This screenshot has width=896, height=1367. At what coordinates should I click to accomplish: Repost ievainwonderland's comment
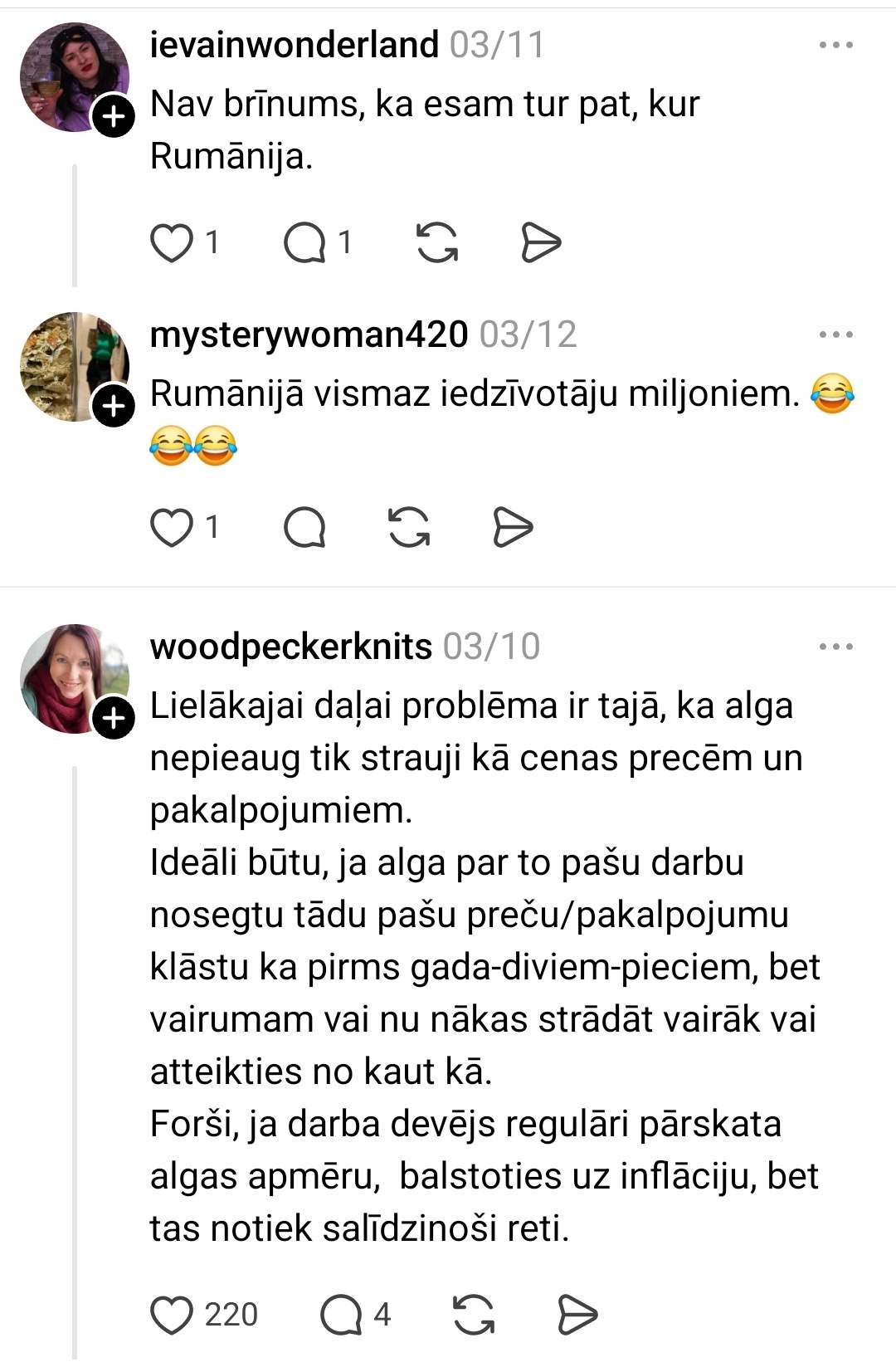click(x=436, y=243)
